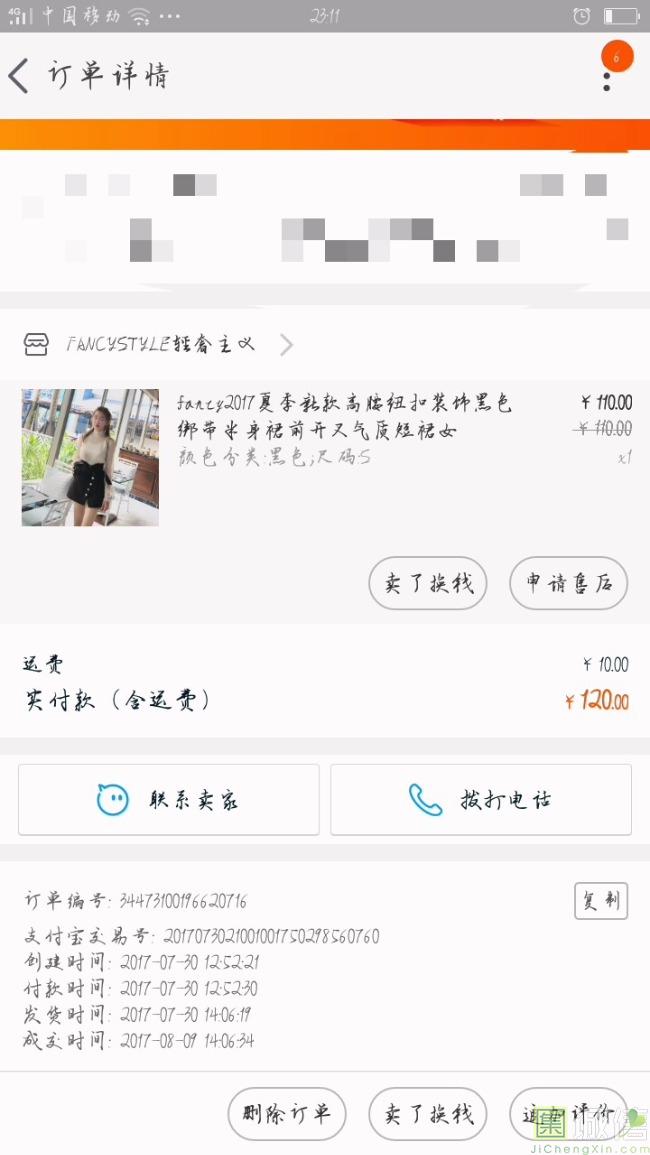Copy the order number with 复制
The width and height of the screenshot is (650, 1155).
[600, 900]
